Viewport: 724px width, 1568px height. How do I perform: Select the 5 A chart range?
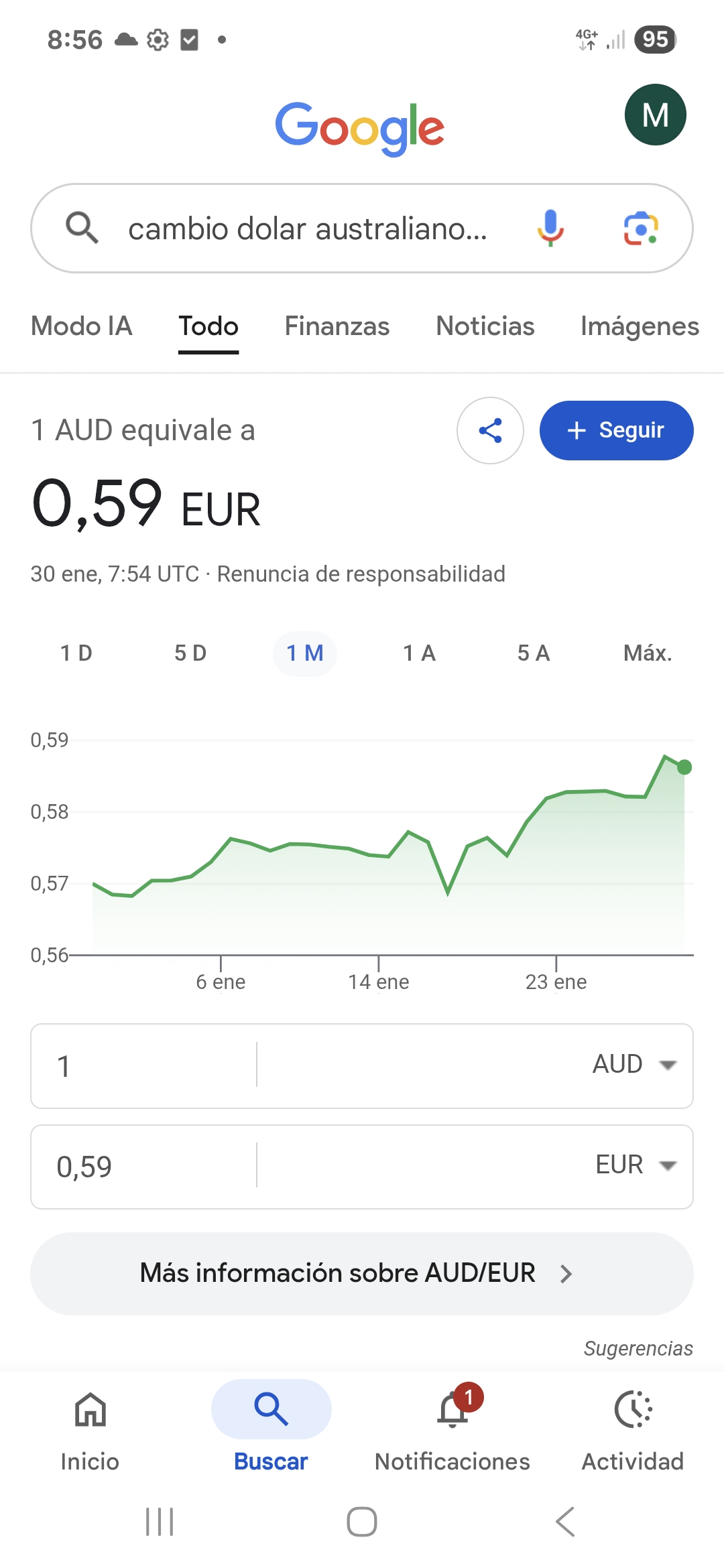point(533,653)
